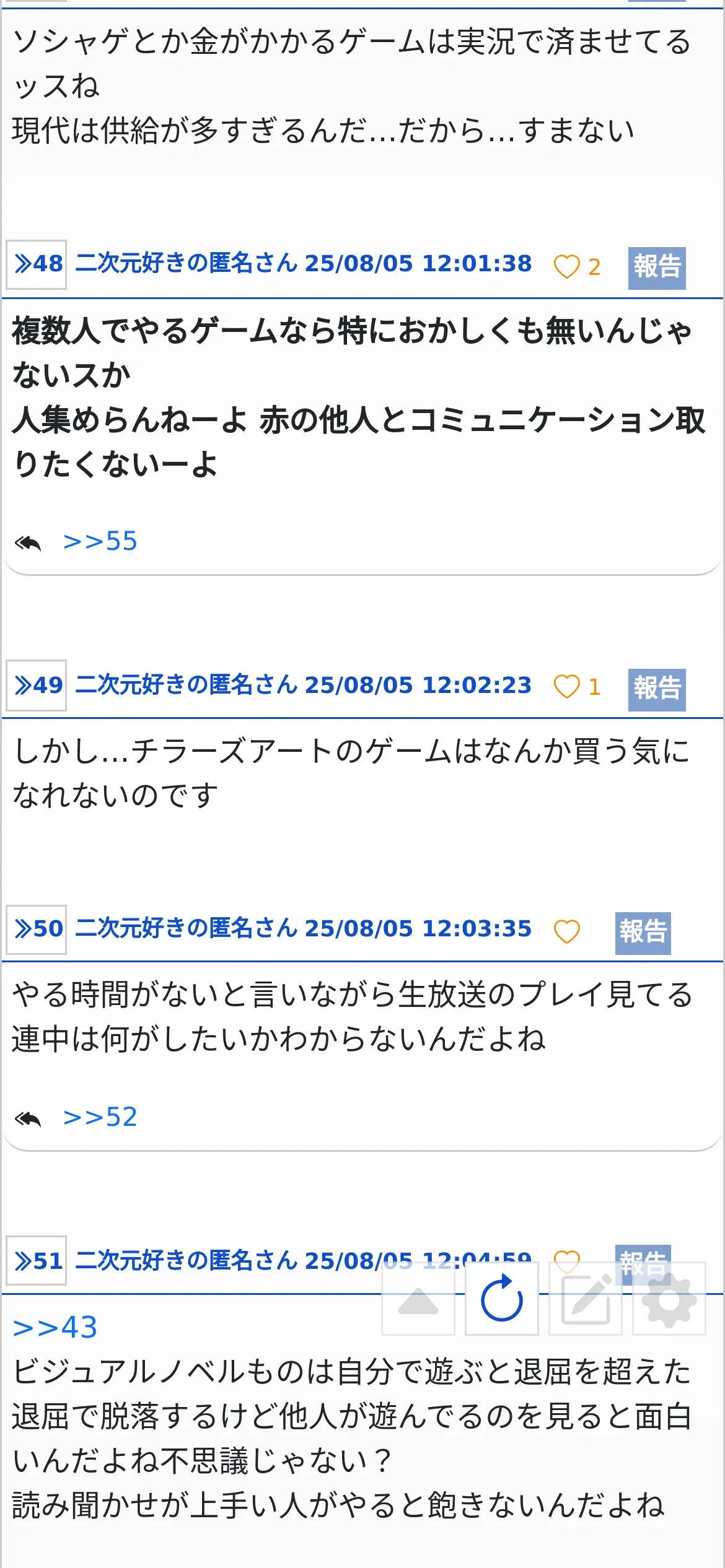Viewport: 725px width, 1568px height.
Task: Tap the >>51 post number
Action: (37, 1261)
